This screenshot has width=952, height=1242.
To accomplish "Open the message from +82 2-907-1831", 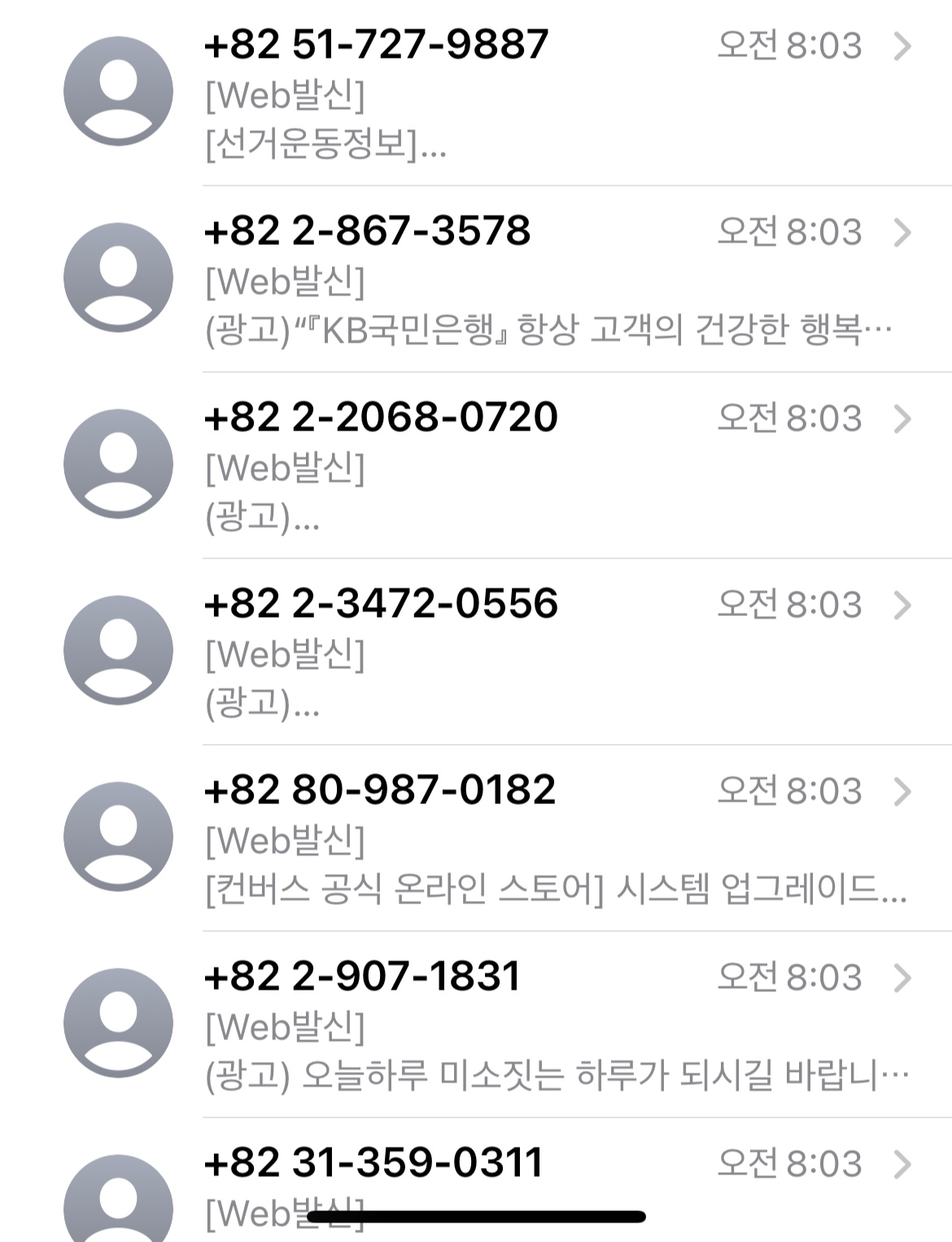I will (521, 1025).
